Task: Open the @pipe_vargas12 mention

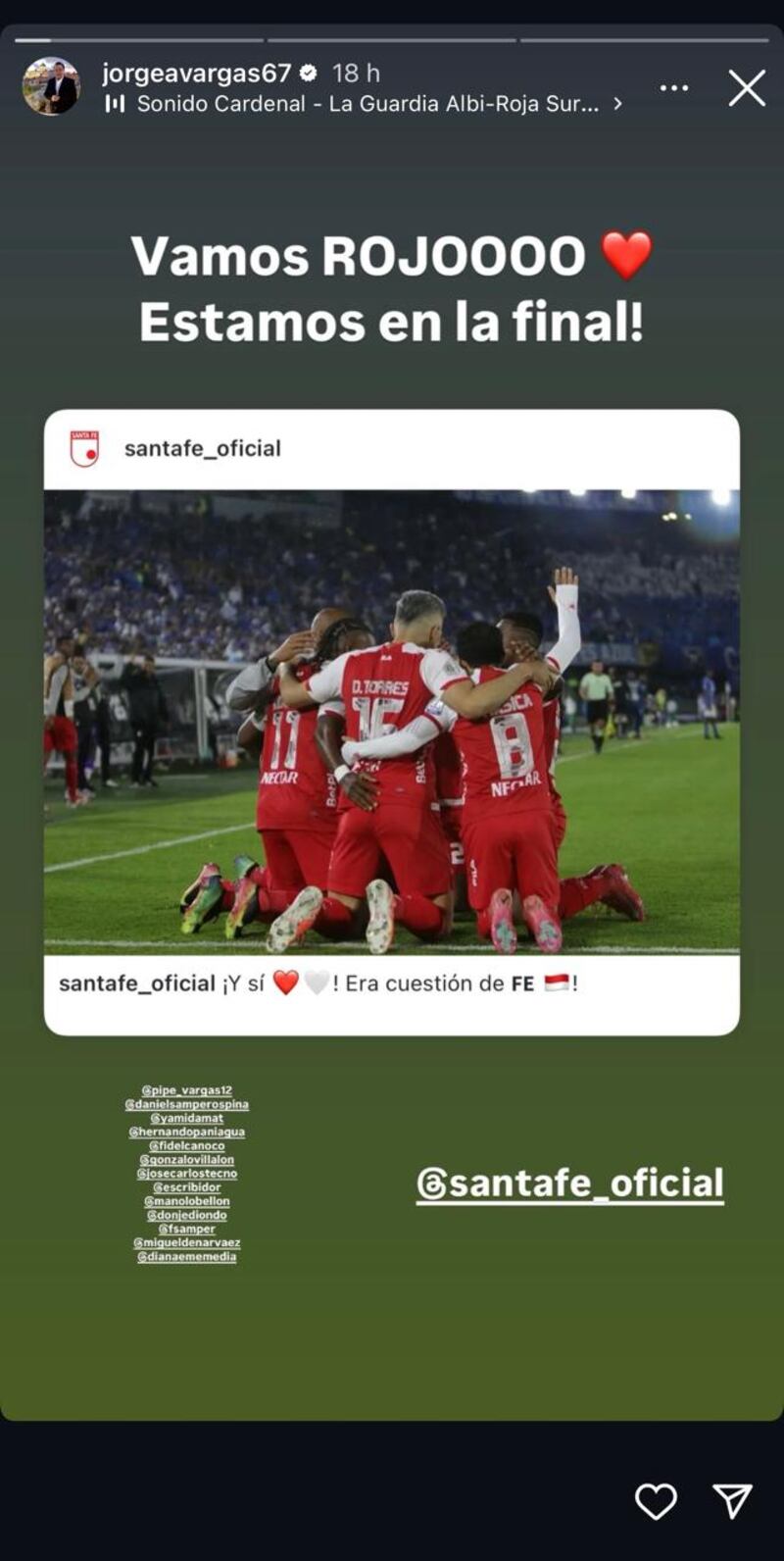Action: (x=187, y=1090)
